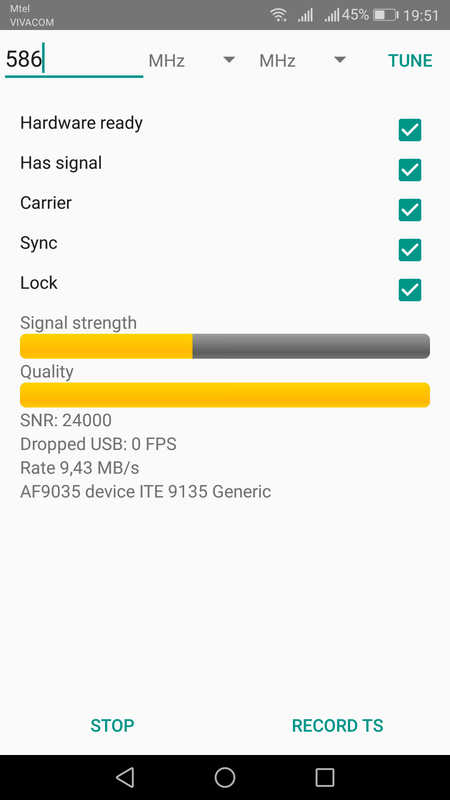This screenshot has width=450, height=800.
Task: Toggle the Has signal checkbox
Action: 410,170
